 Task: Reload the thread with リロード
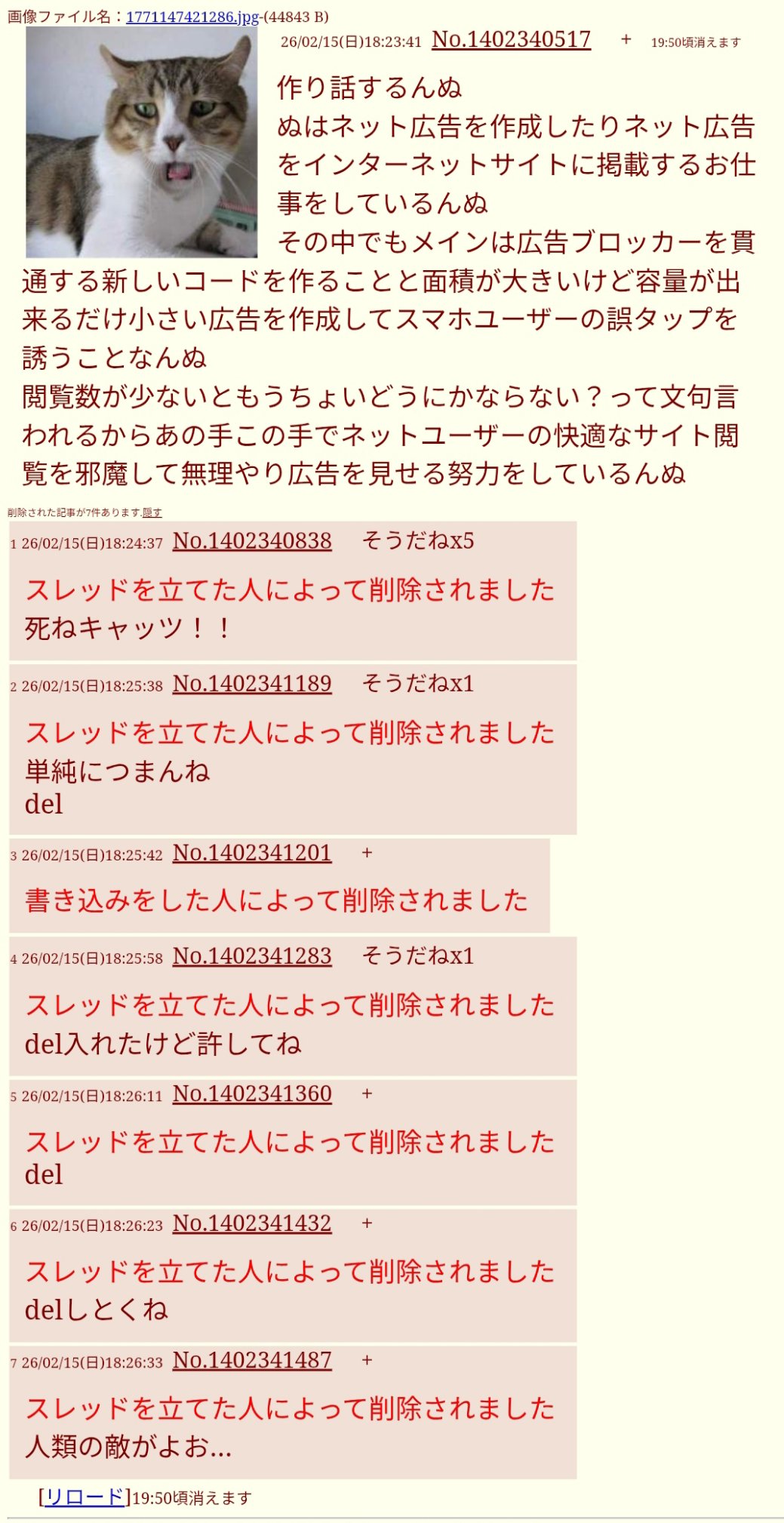pyautogui.click(x=85, y=1497)
